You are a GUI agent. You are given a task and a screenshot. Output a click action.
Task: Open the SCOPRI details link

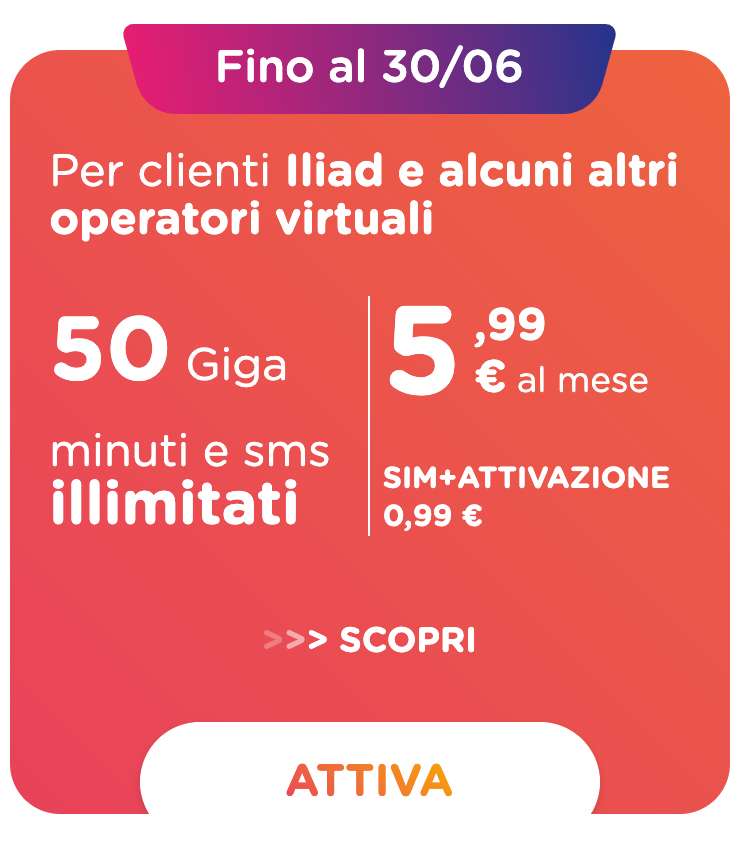(x=369, y=640)
